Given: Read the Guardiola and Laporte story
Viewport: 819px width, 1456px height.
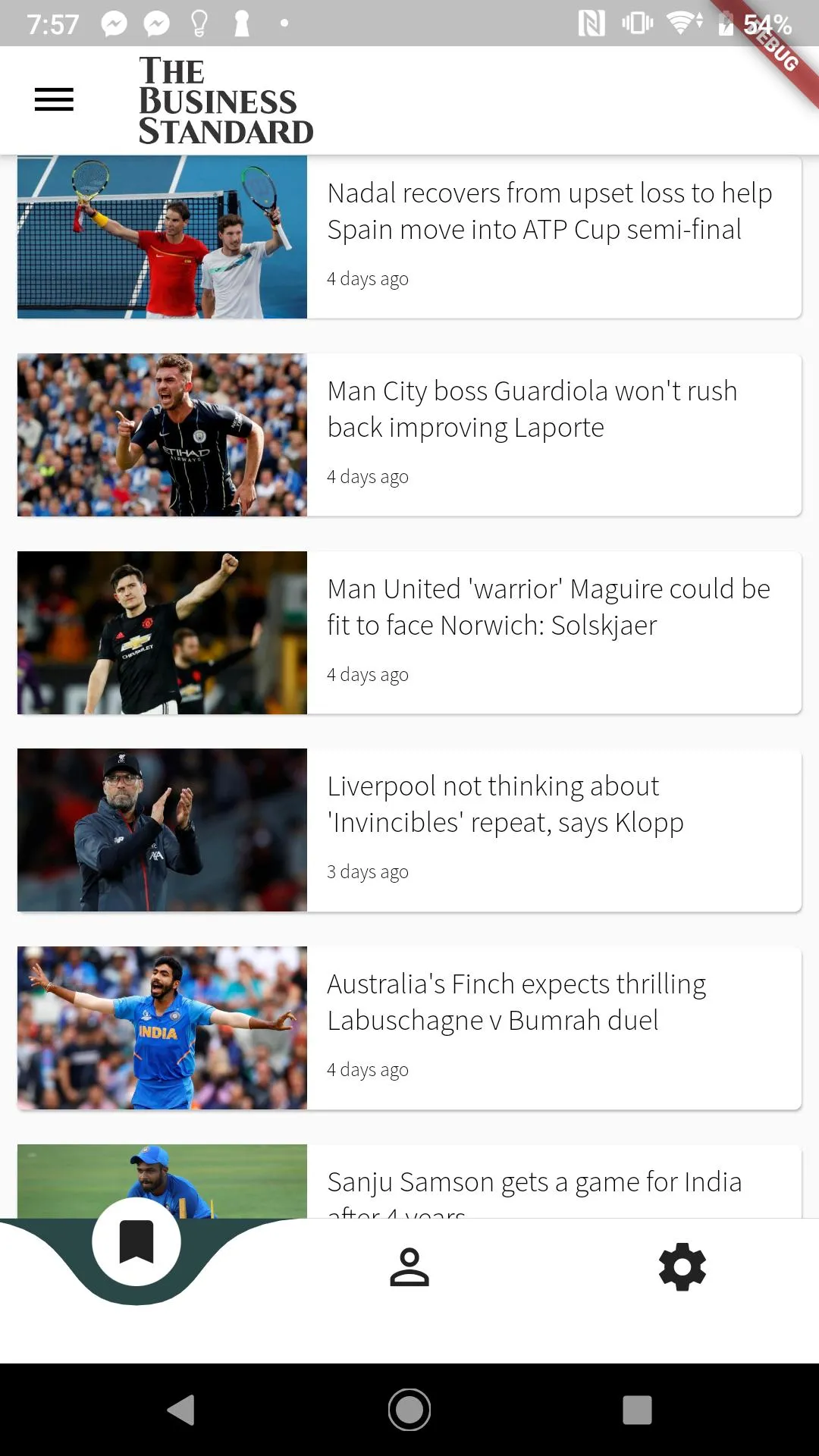Looking at the screenshot, I should coord(531,409).
